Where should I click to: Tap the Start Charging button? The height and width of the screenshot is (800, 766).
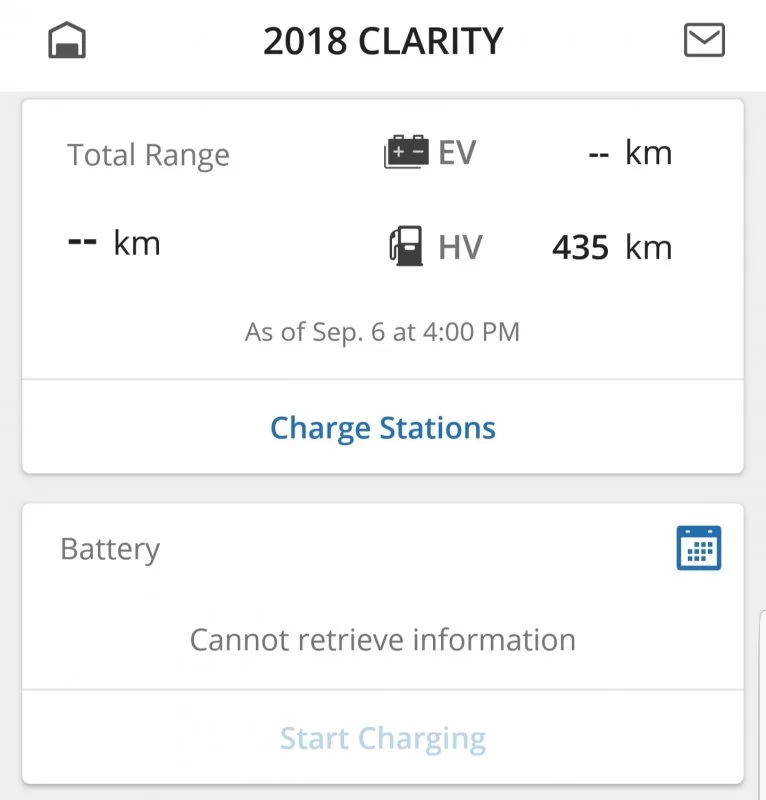(383, 739)
